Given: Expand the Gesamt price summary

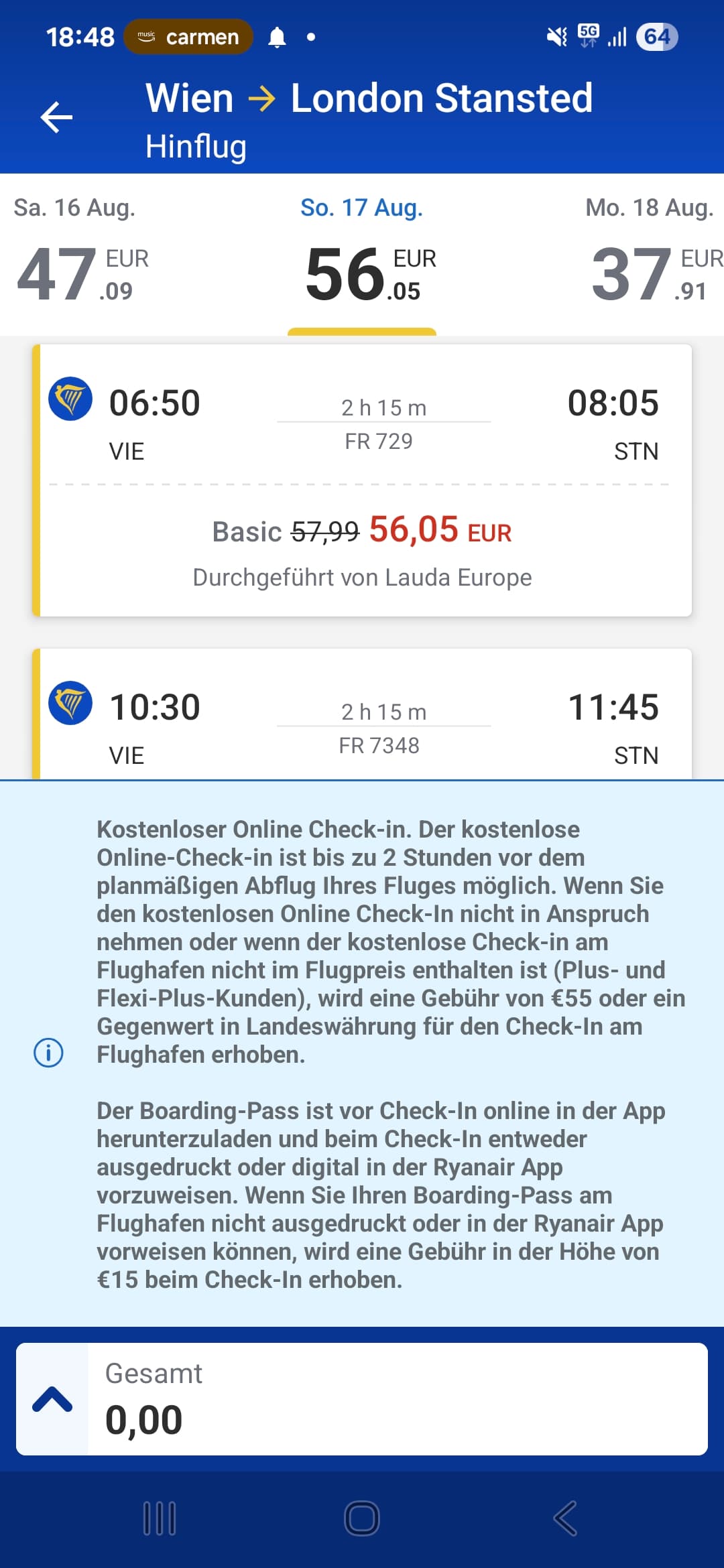Looking at the screenshot, I should coord(52,1399).
